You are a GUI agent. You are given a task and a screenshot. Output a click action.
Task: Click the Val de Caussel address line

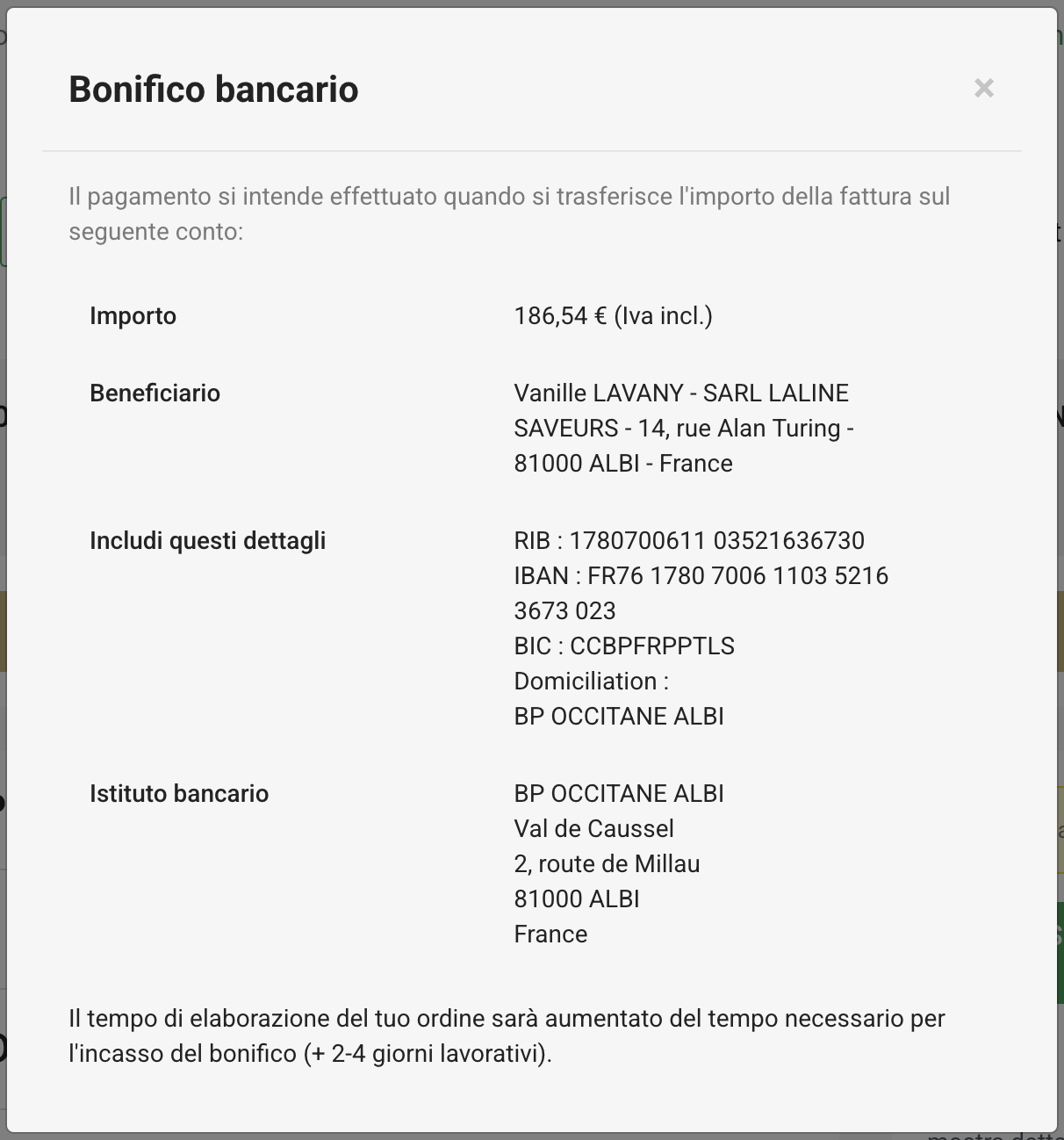point(593,828)
